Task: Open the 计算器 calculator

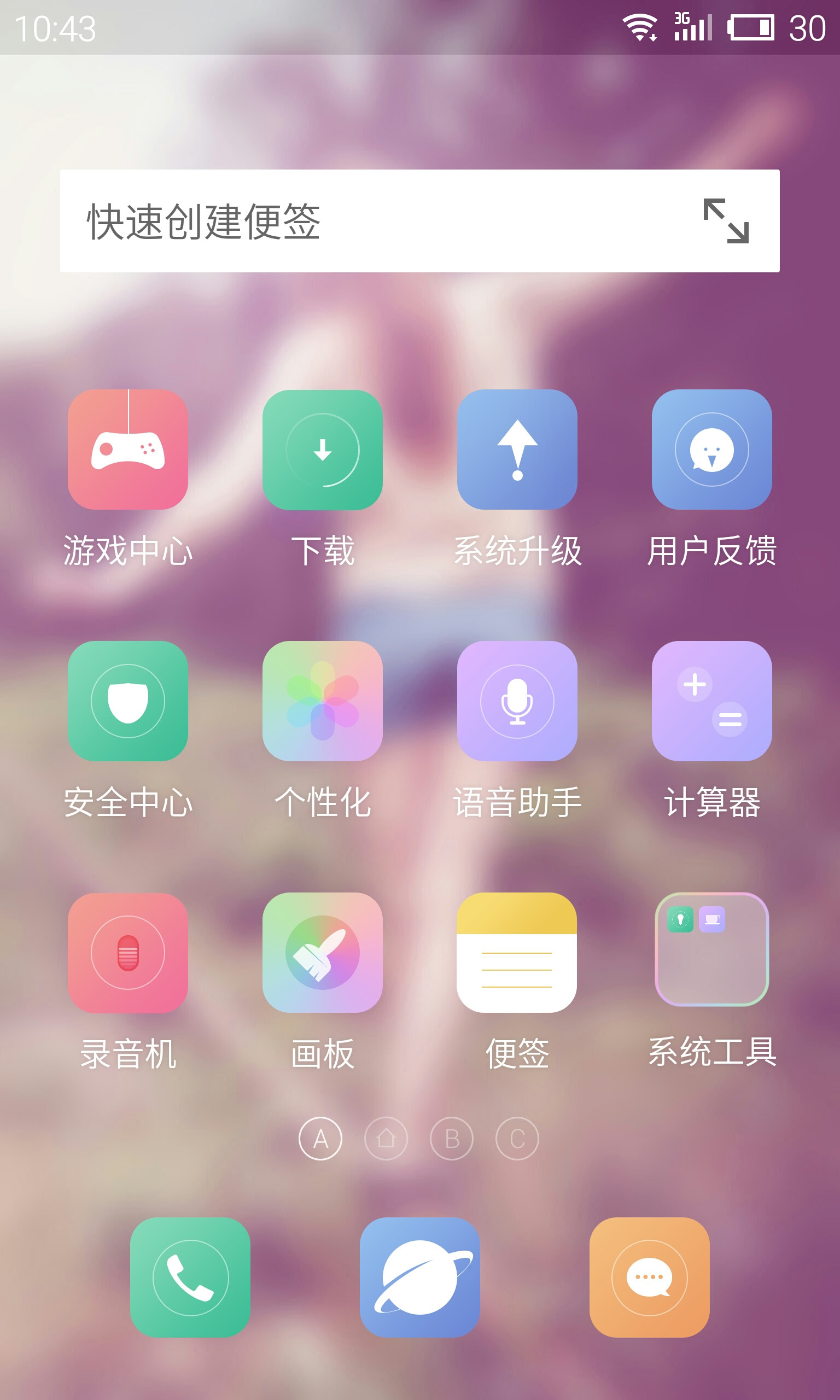Action: (711, 701)
